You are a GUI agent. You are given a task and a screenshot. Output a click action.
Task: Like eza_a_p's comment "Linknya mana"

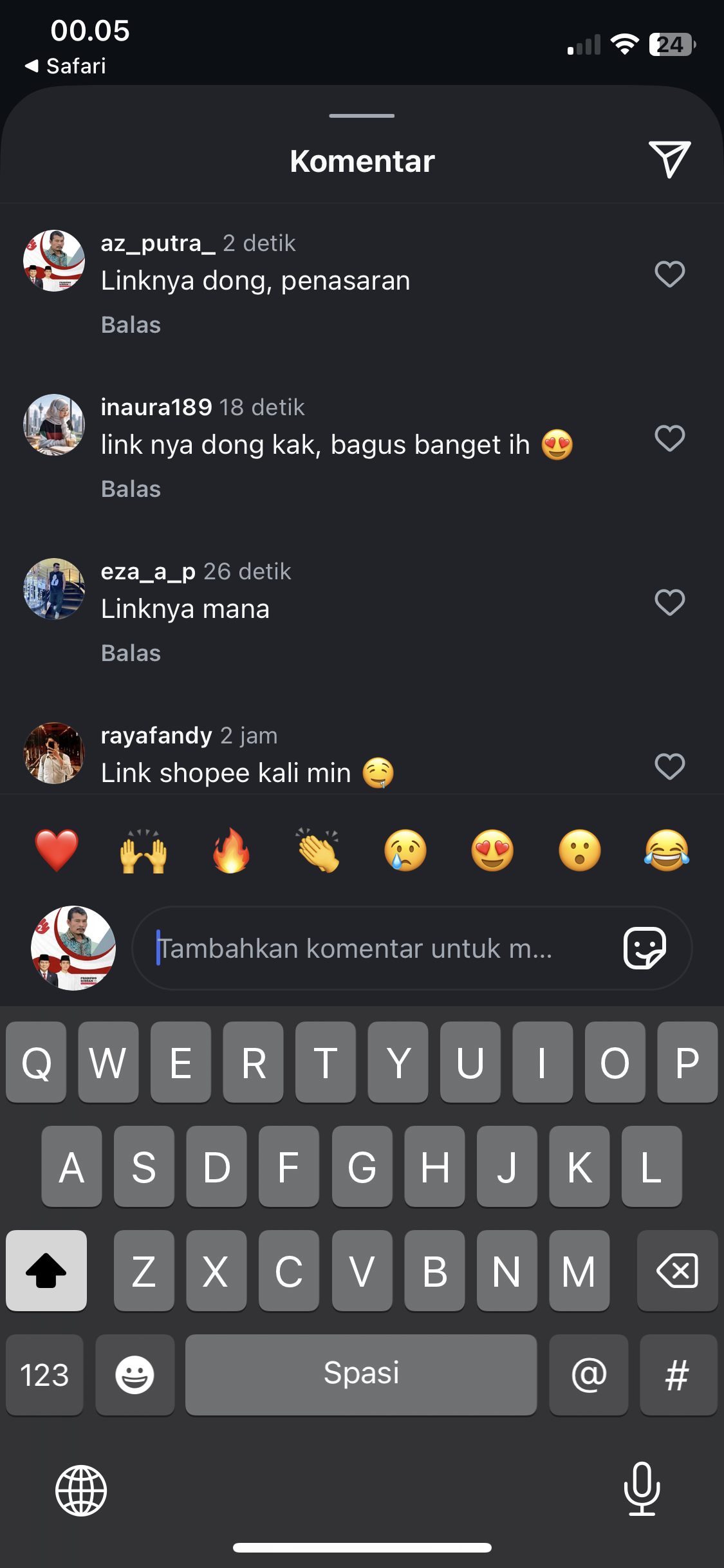pos(669,602)
